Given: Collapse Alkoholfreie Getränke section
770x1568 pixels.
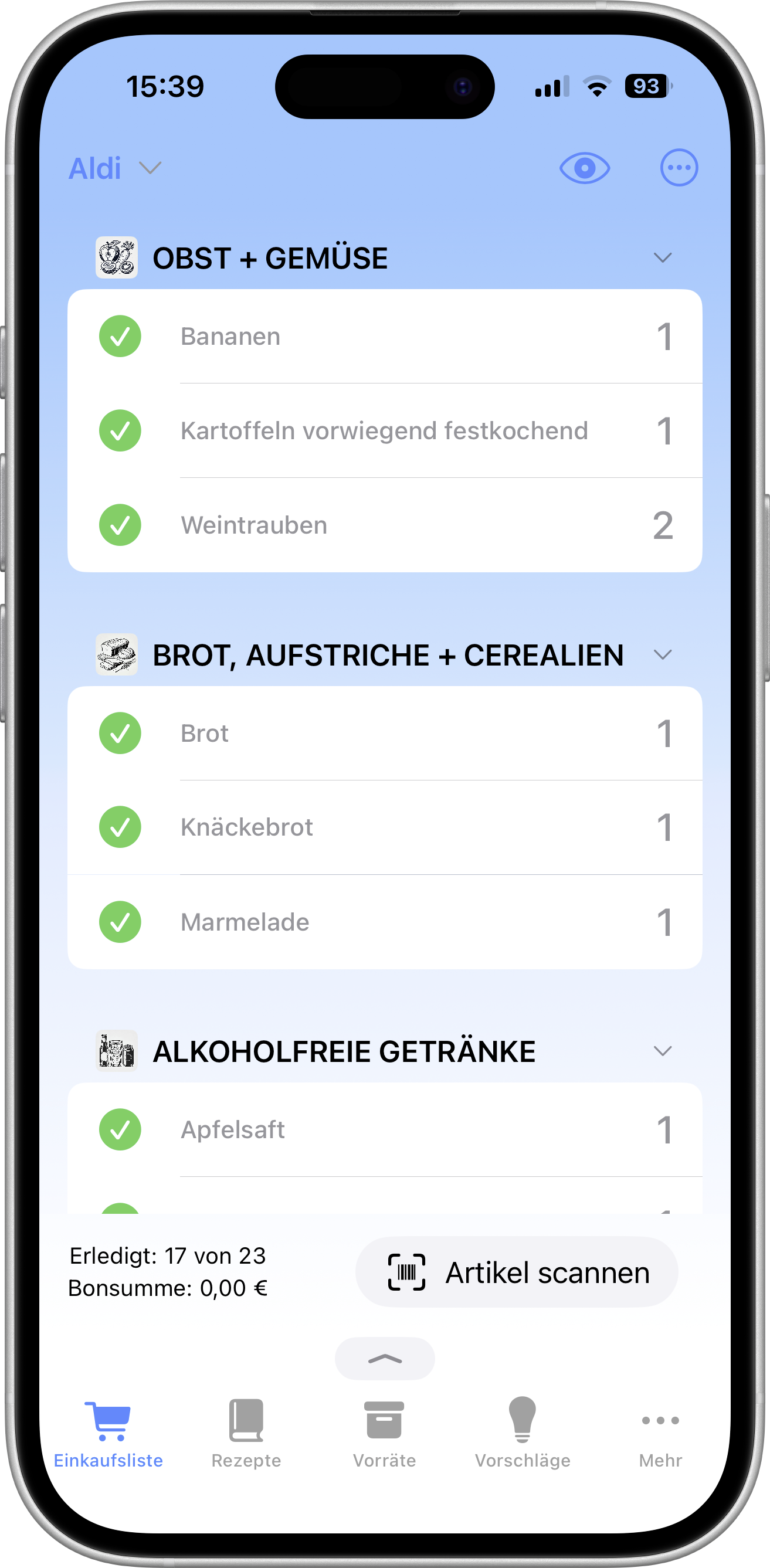Looking at the screenshot, I should 662,1051.
